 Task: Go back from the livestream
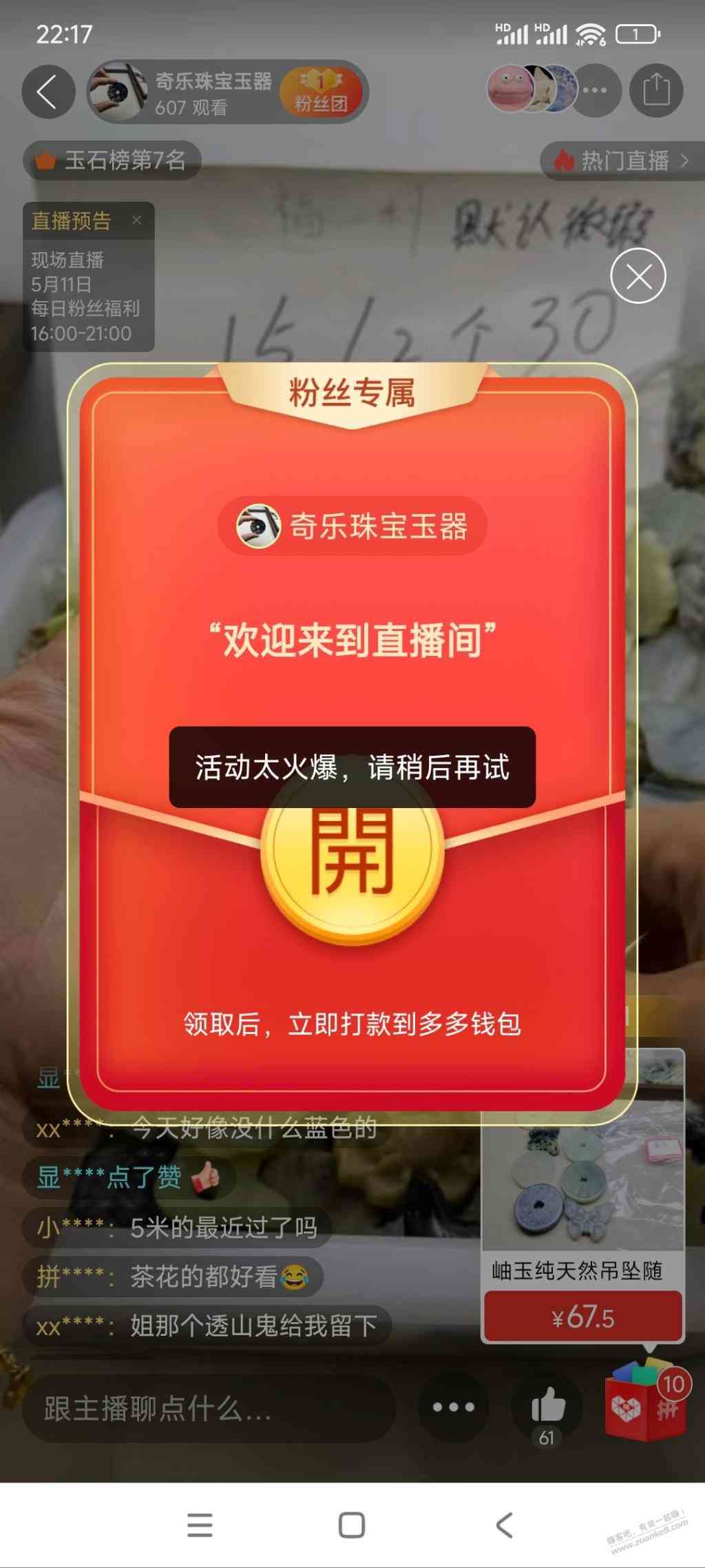[x=48, y=92]
